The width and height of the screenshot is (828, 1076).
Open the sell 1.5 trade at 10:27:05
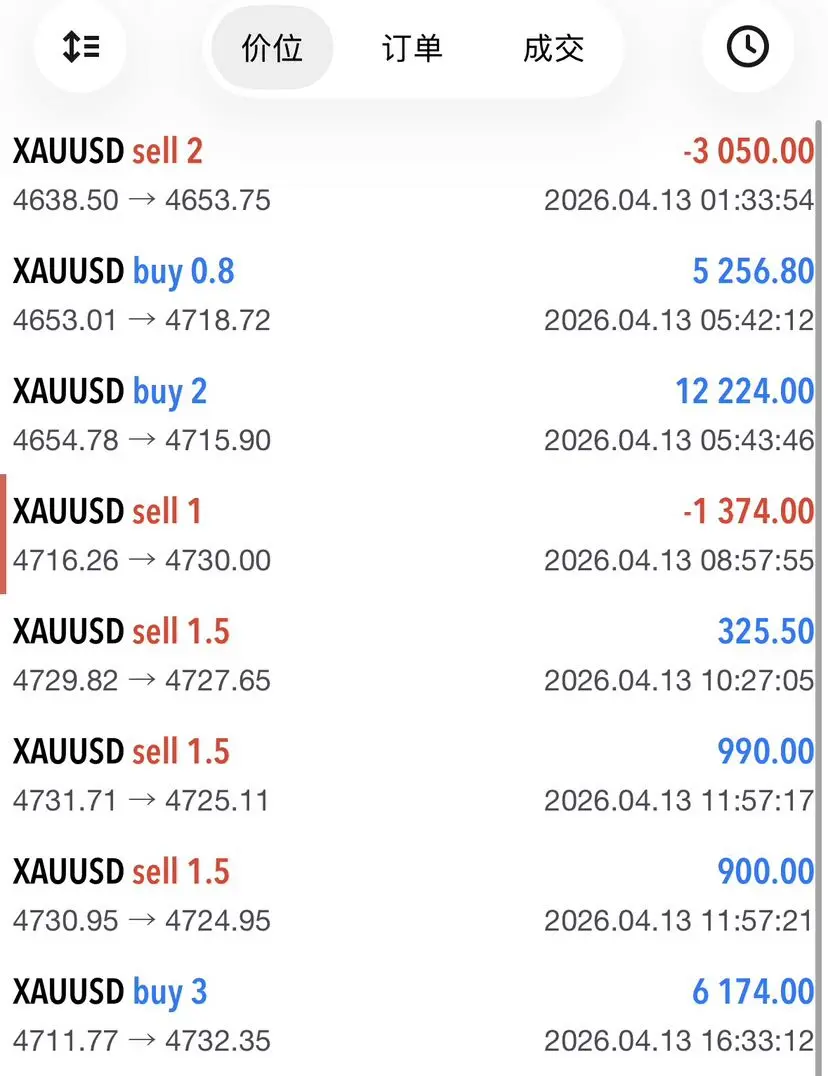pos(413,655)
